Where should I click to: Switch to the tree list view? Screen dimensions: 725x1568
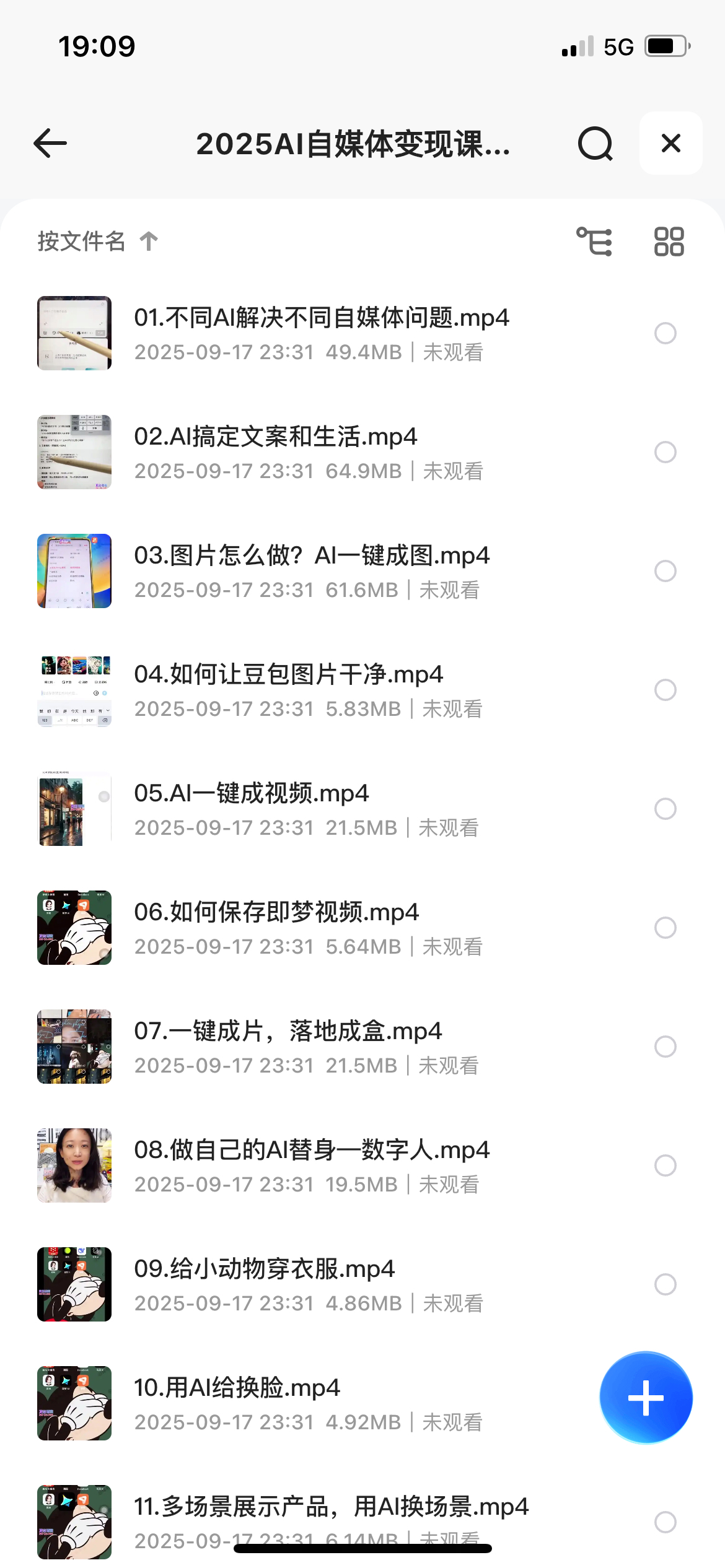click(x=594, y=242)
